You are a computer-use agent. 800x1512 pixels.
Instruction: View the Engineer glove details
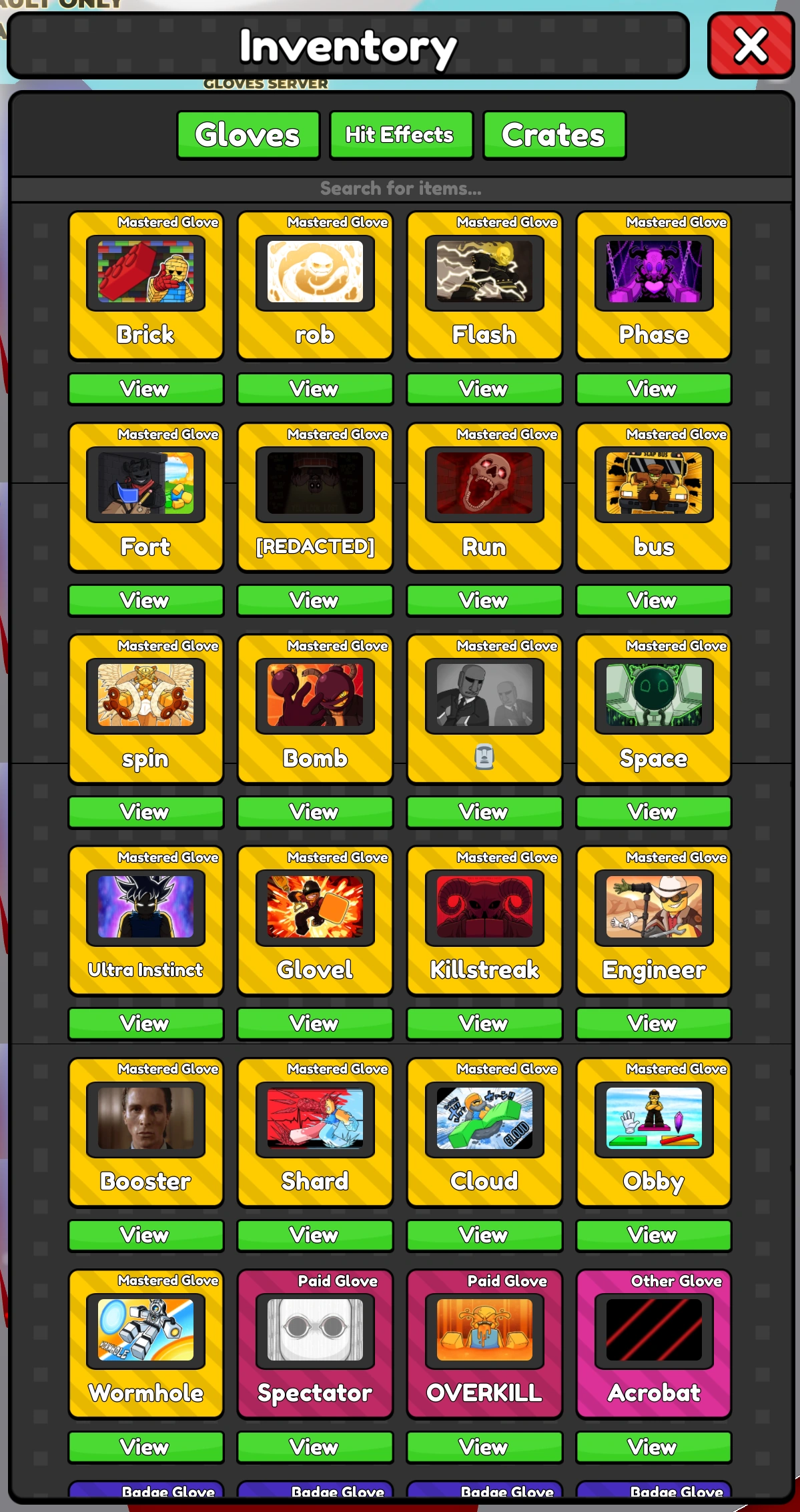pyautogui.click(x=653, y=1023)
